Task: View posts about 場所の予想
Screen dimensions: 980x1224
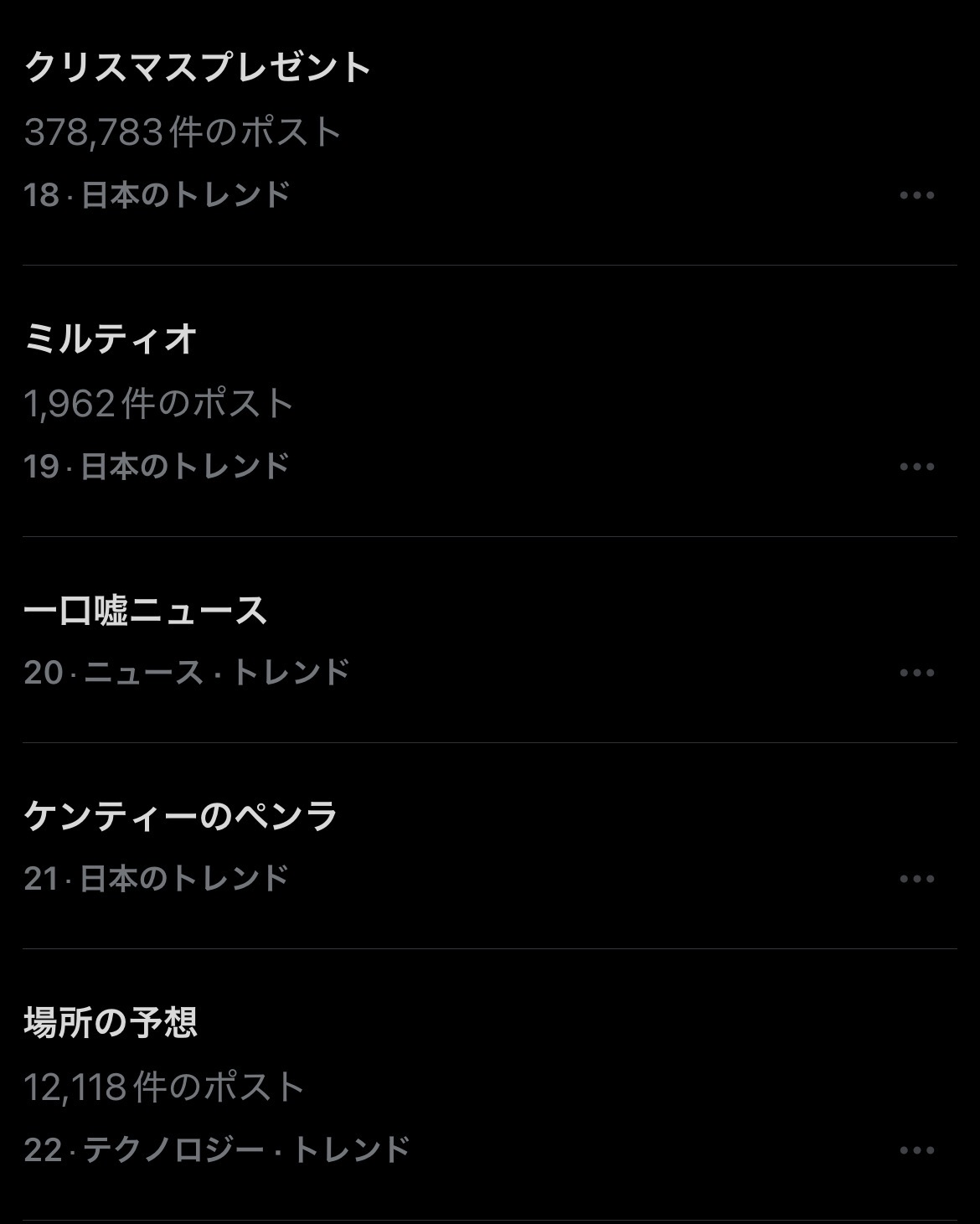Action: tap(111, 1023)
